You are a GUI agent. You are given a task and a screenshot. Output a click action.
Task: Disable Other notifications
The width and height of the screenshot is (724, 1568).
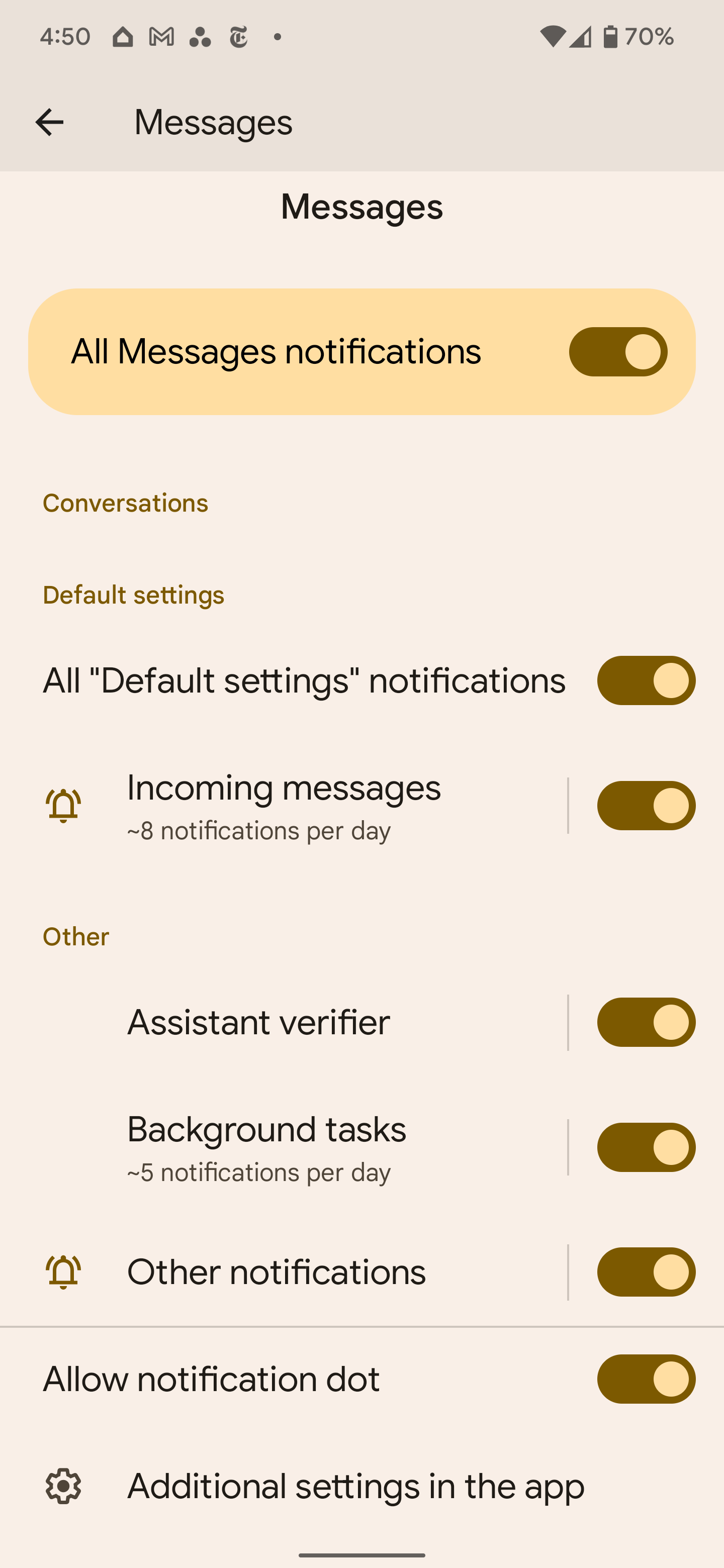coord(646,1271)
